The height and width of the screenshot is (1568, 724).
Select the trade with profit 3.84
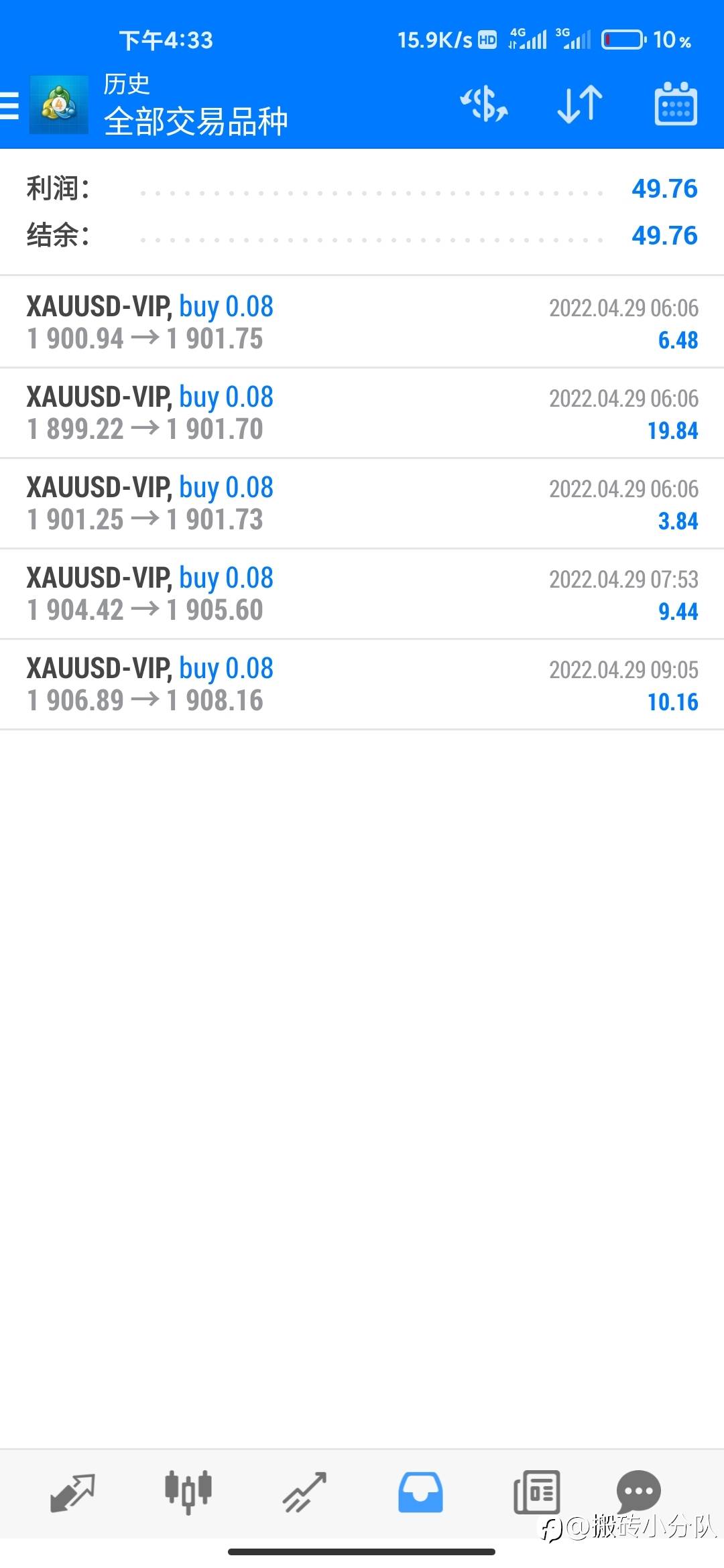tap(362, 503)
